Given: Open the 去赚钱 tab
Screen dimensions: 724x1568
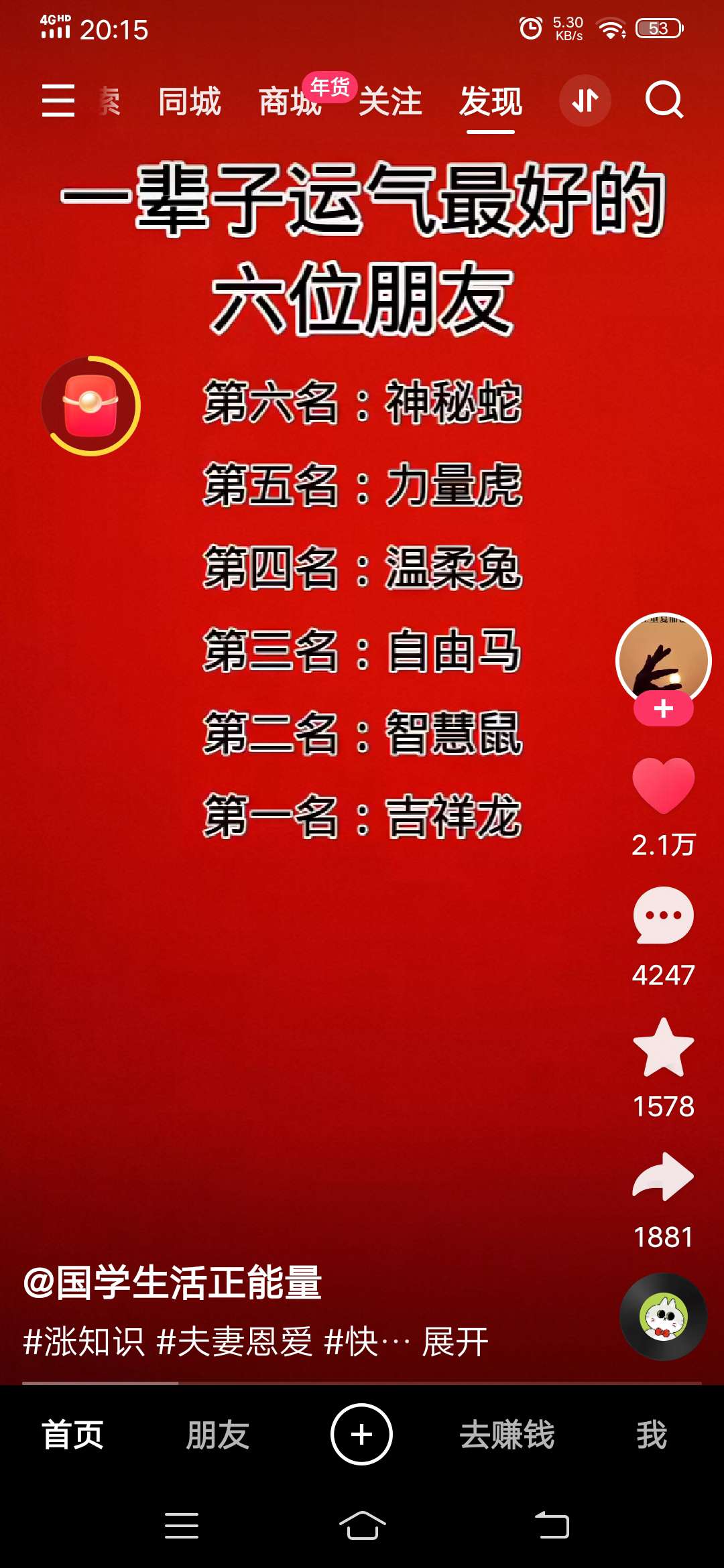Looking at the screenshot, I should tap(507, 1435).
